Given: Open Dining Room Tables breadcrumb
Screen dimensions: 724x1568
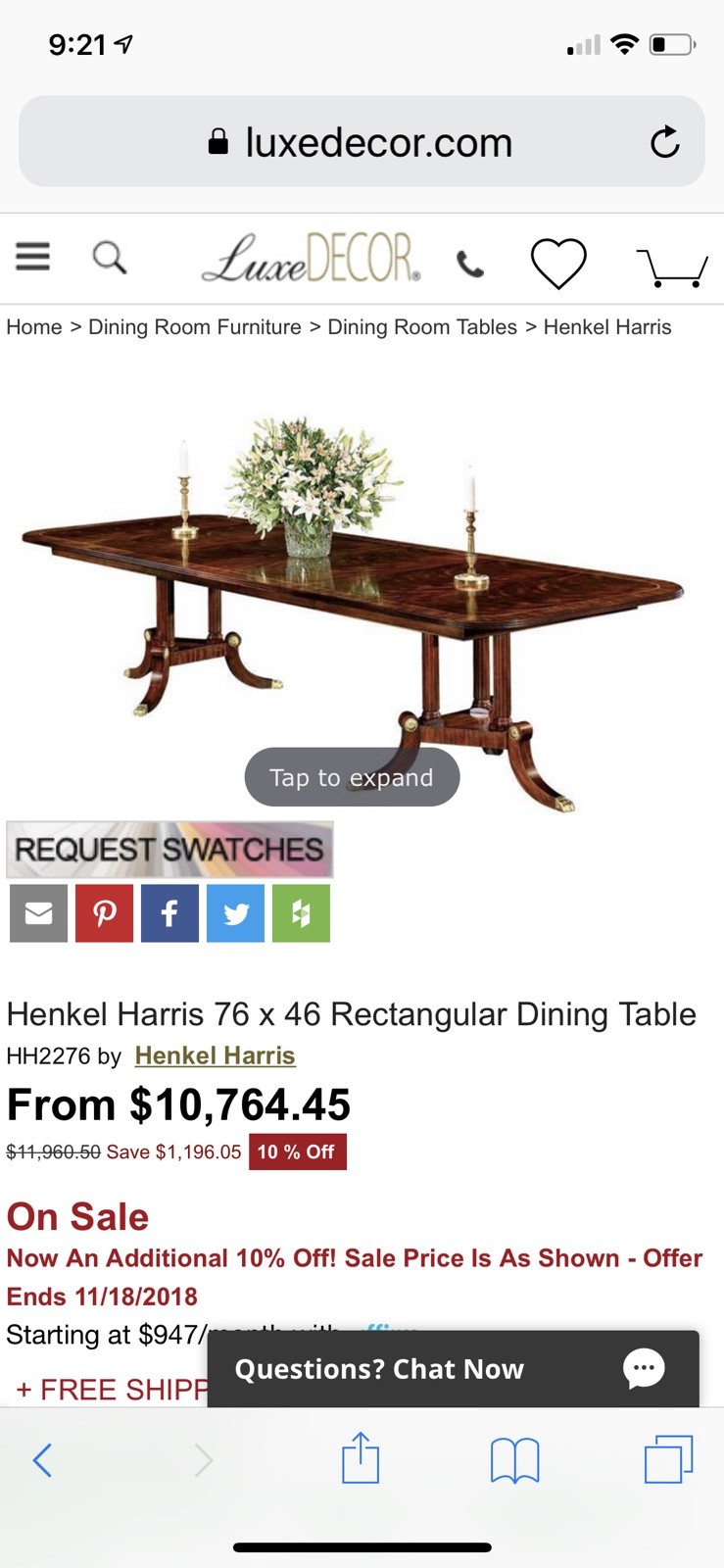Looking at the screenshot, I should tap(422, 326).
